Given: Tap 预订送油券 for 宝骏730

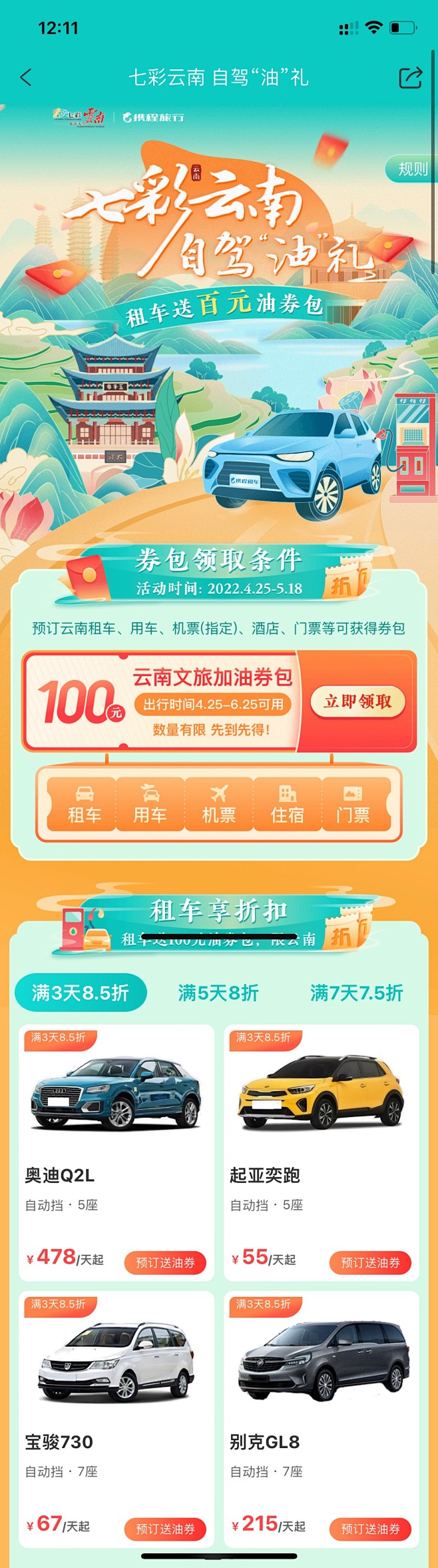Looking at the screenshot, I should 165,1529.
